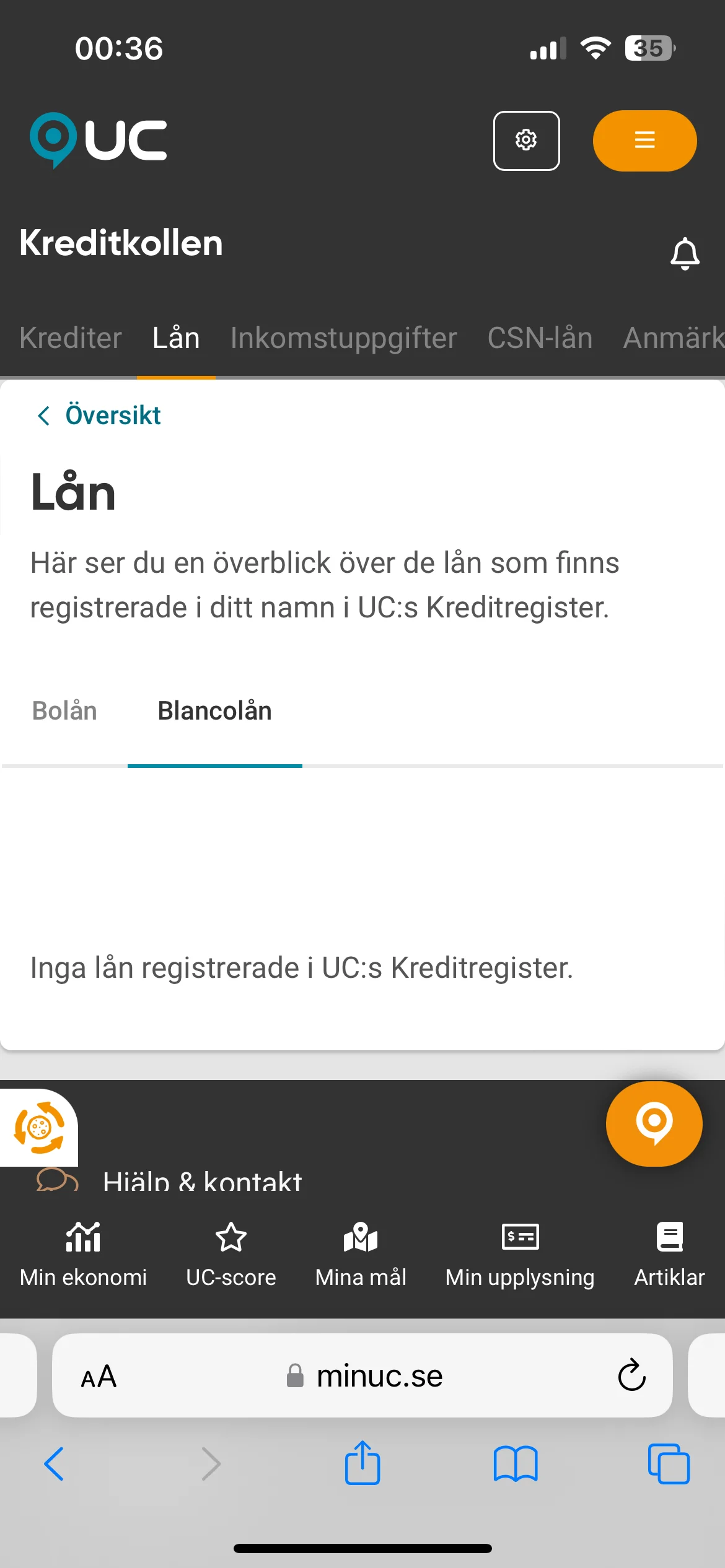Select the Bolån tab
The image size is (725, 1568).
pyautogui.click(x=64, y=711)
